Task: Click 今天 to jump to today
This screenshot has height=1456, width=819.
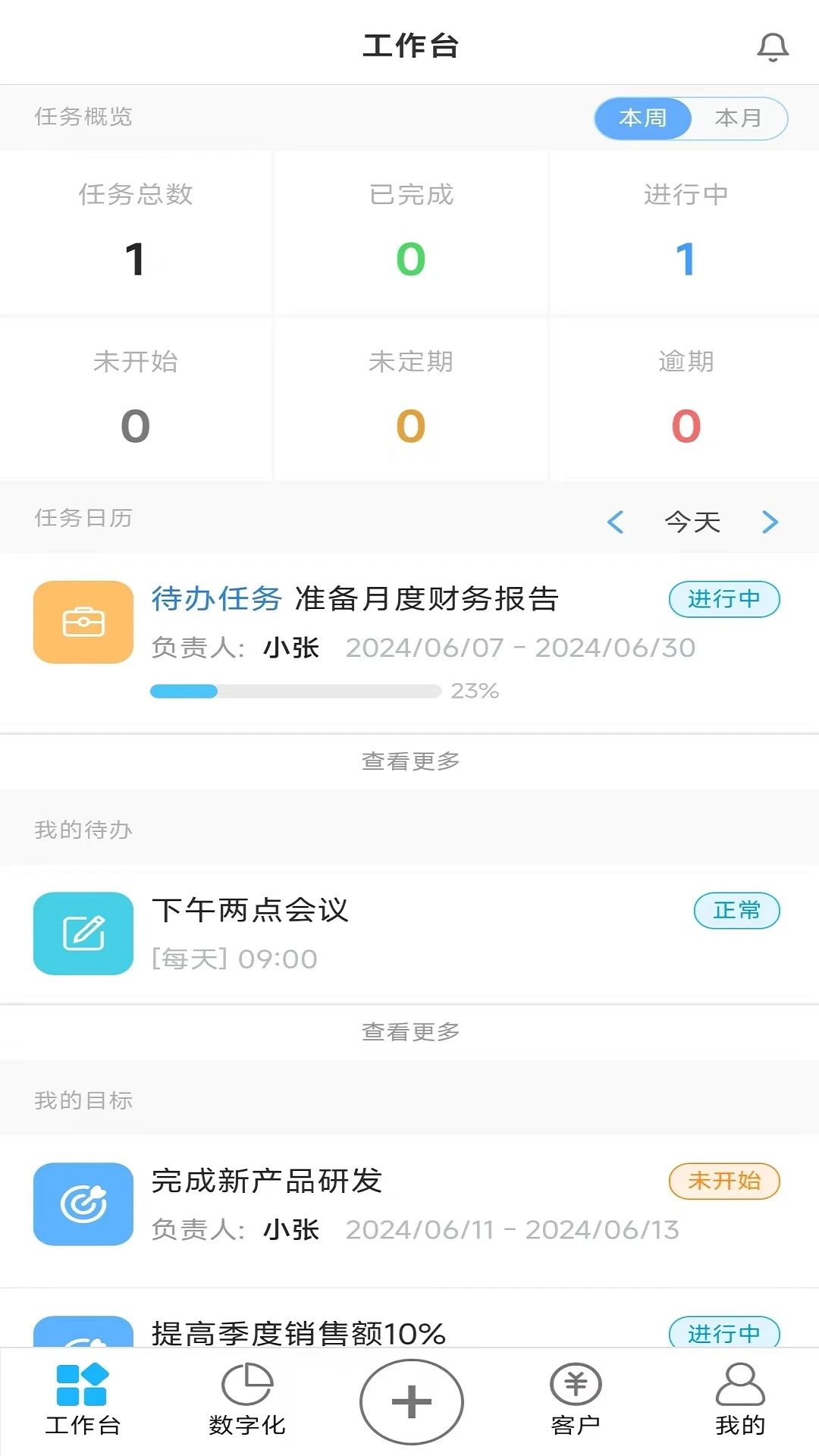Action: point(692,522)
